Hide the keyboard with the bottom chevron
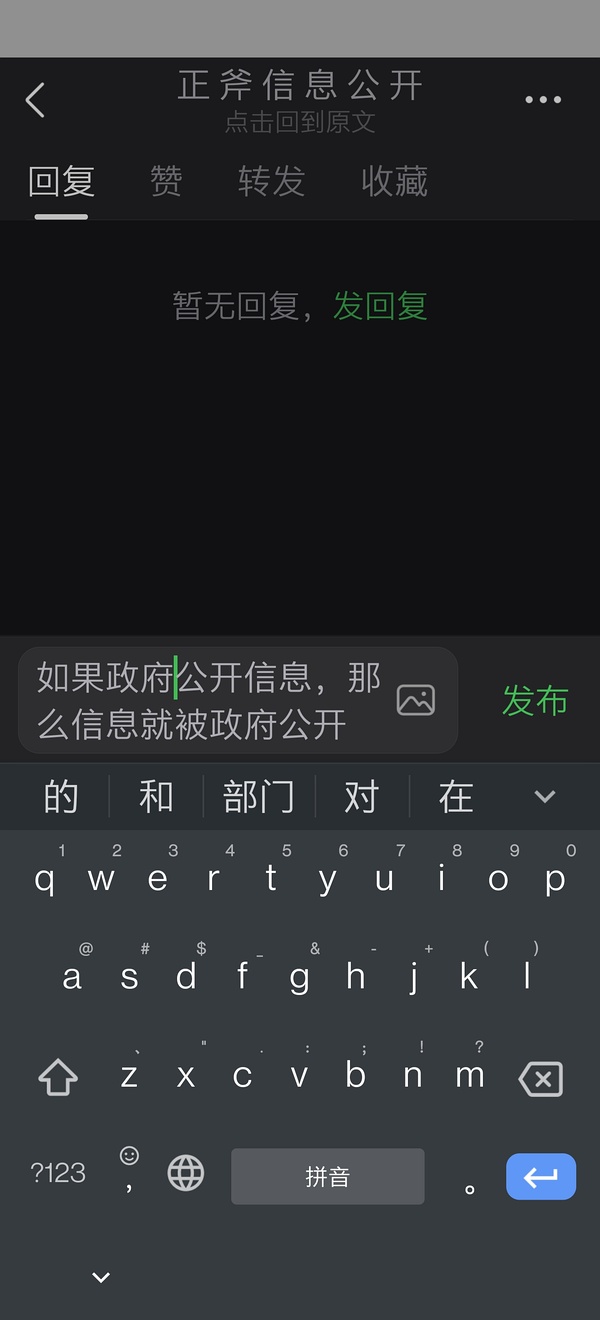The width and height of the screenshot is (600, 1320). (x=101, y=1277)
